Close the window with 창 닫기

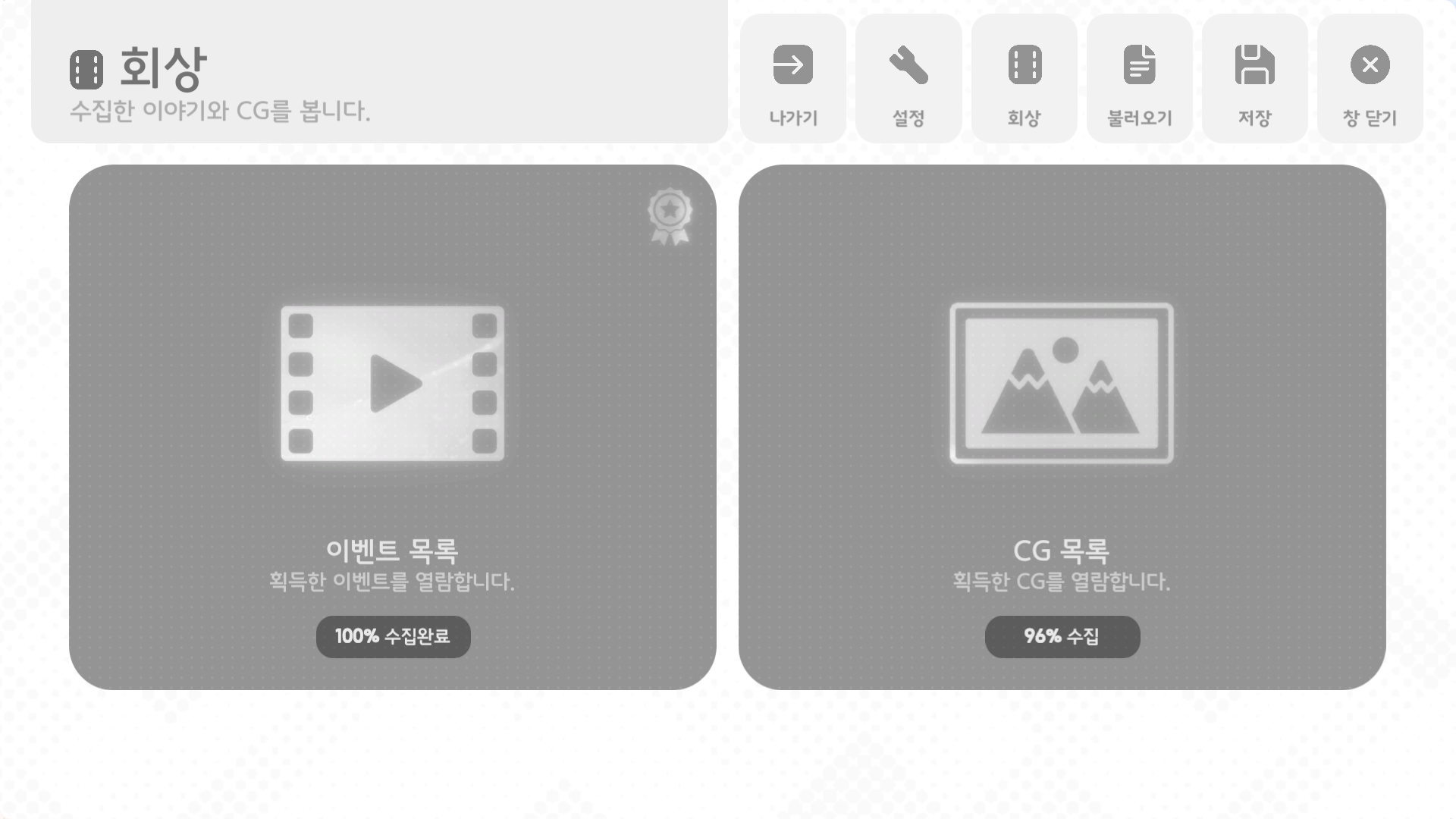1370,79
